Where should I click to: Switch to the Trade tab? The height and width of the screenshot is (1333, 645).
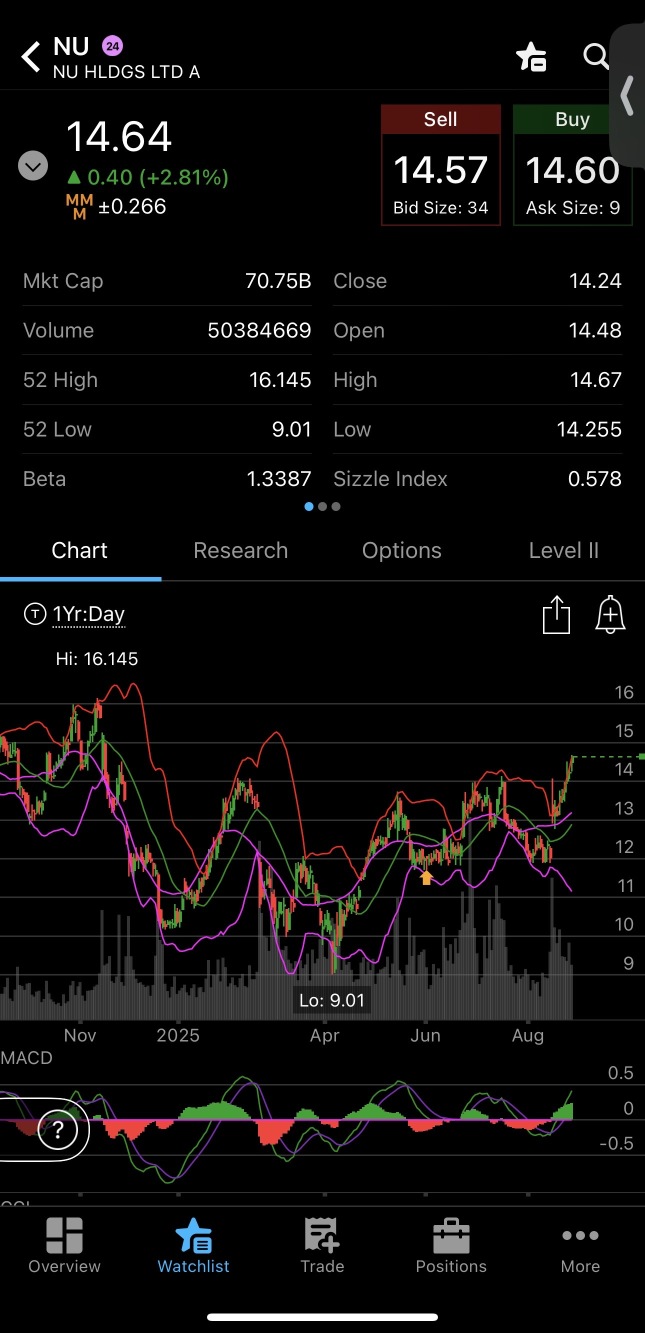[322, 1246]
